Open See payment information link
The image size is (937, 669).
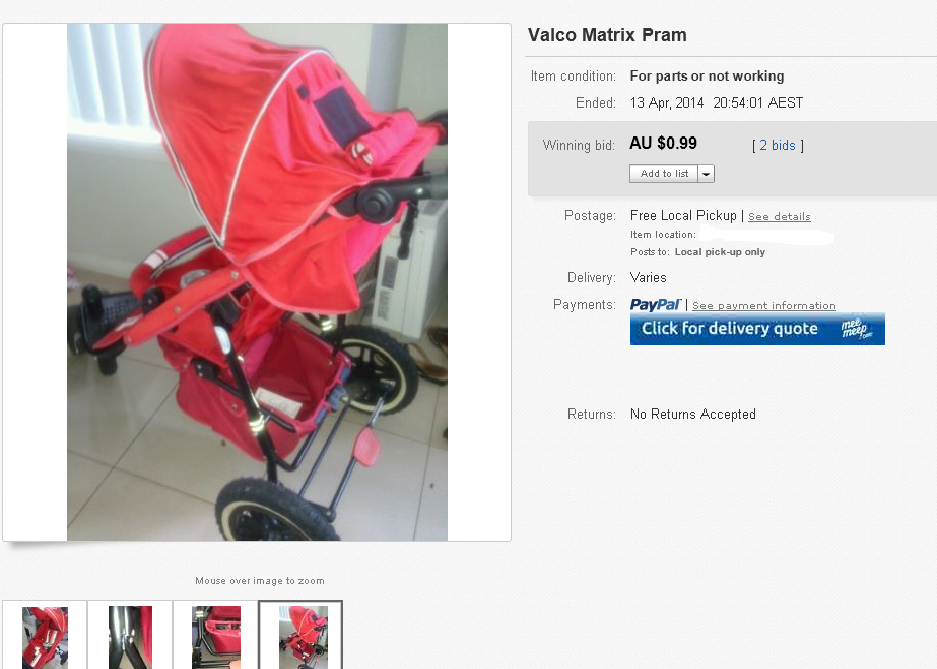click(x=763, y=306)
